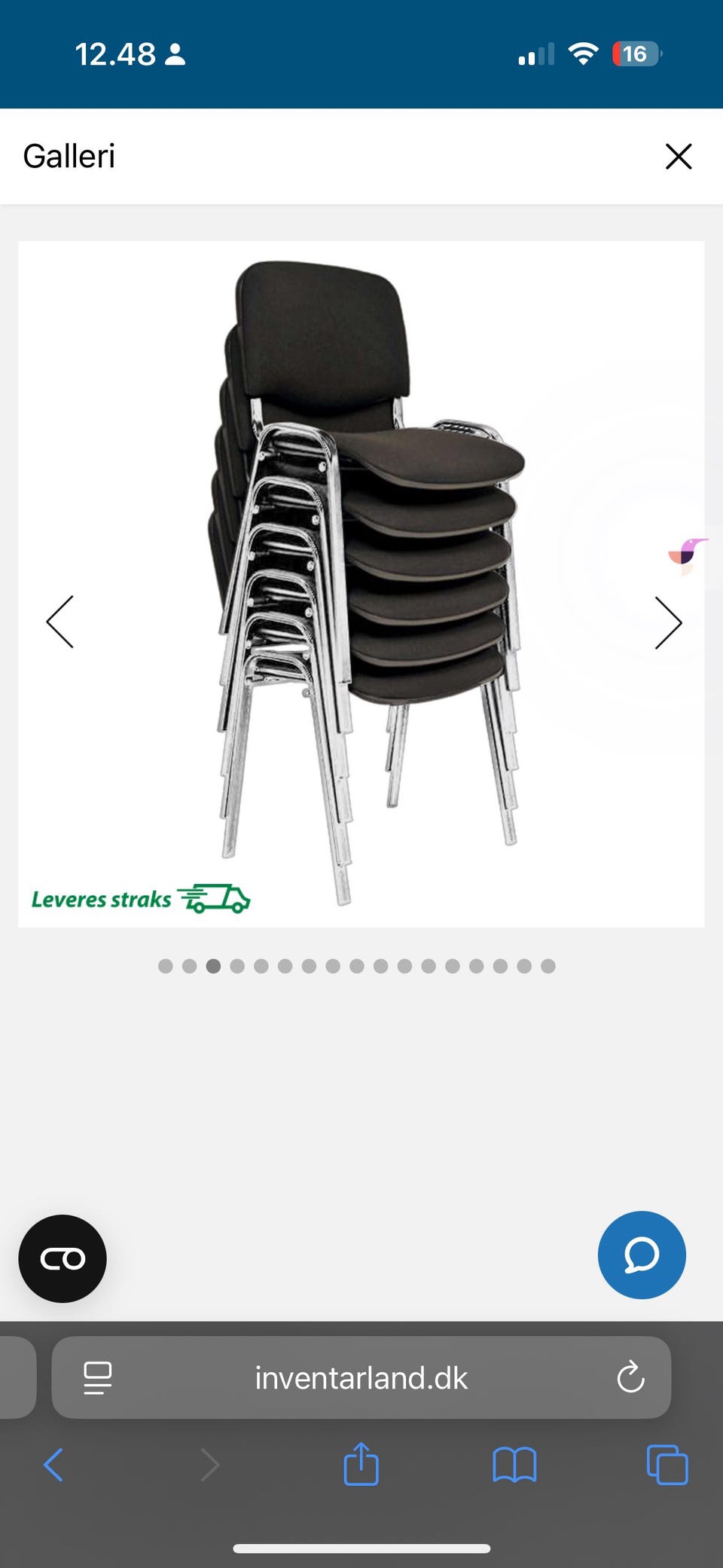Go back in Safari
723x1568 pixels.
pyautogui.click(x=53, y=1465)
